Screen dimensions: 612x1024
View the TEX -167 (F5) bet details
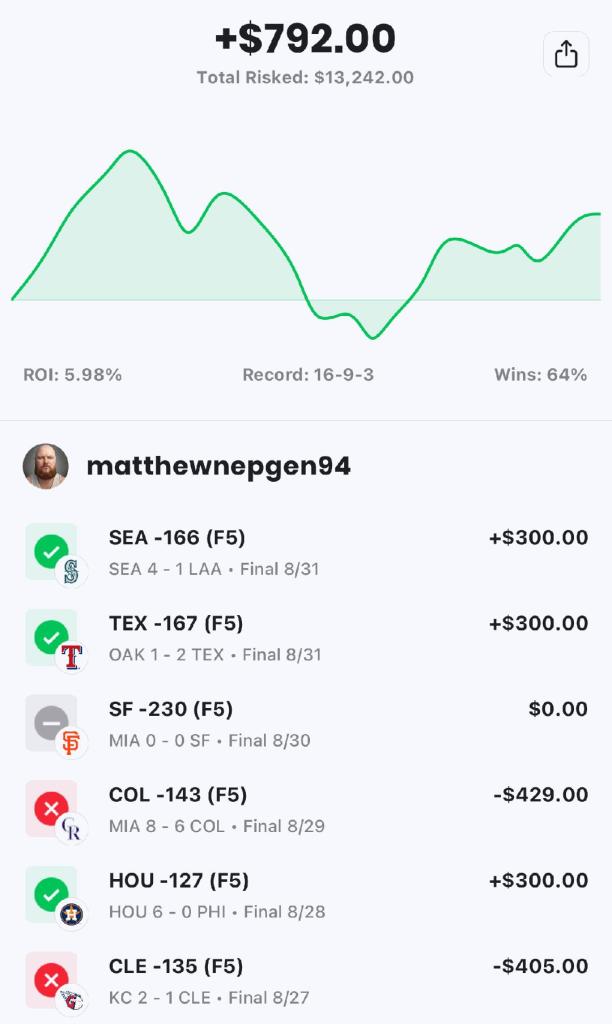[x=306, y=638]
